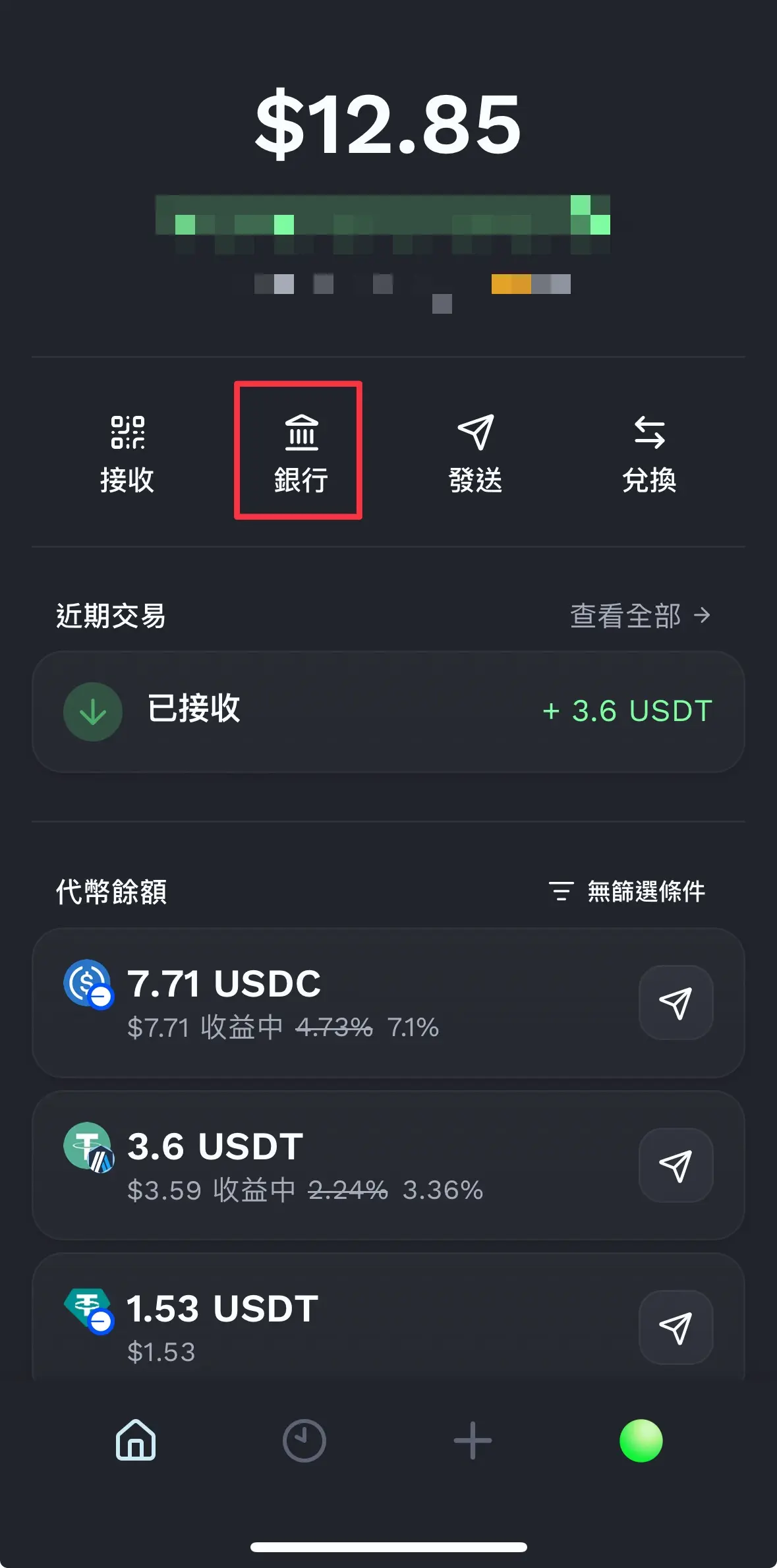The width and height of the screenshot is (777, 1568).
Task: Tap the plus tab in bottom bar
Action: click(x=473, y=1441)
